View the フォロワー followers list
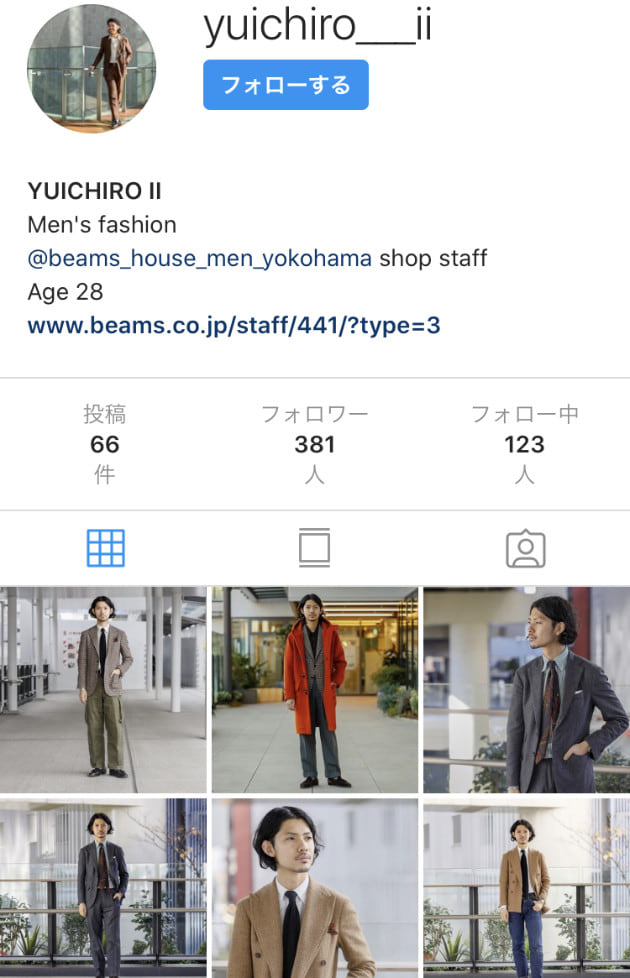 (x=314, y=444)
